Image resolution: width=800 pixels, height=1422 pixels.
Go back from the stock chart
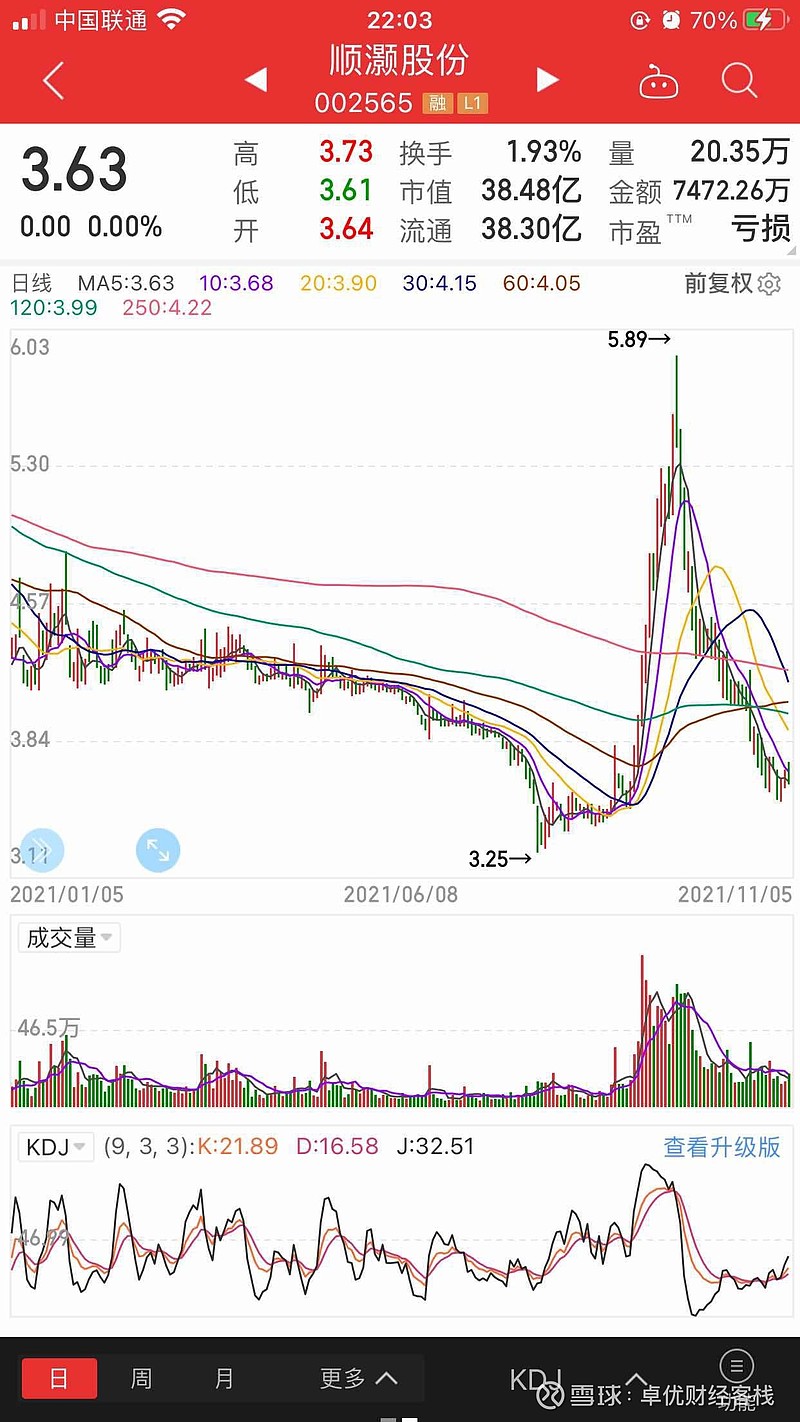click(54, 80)
